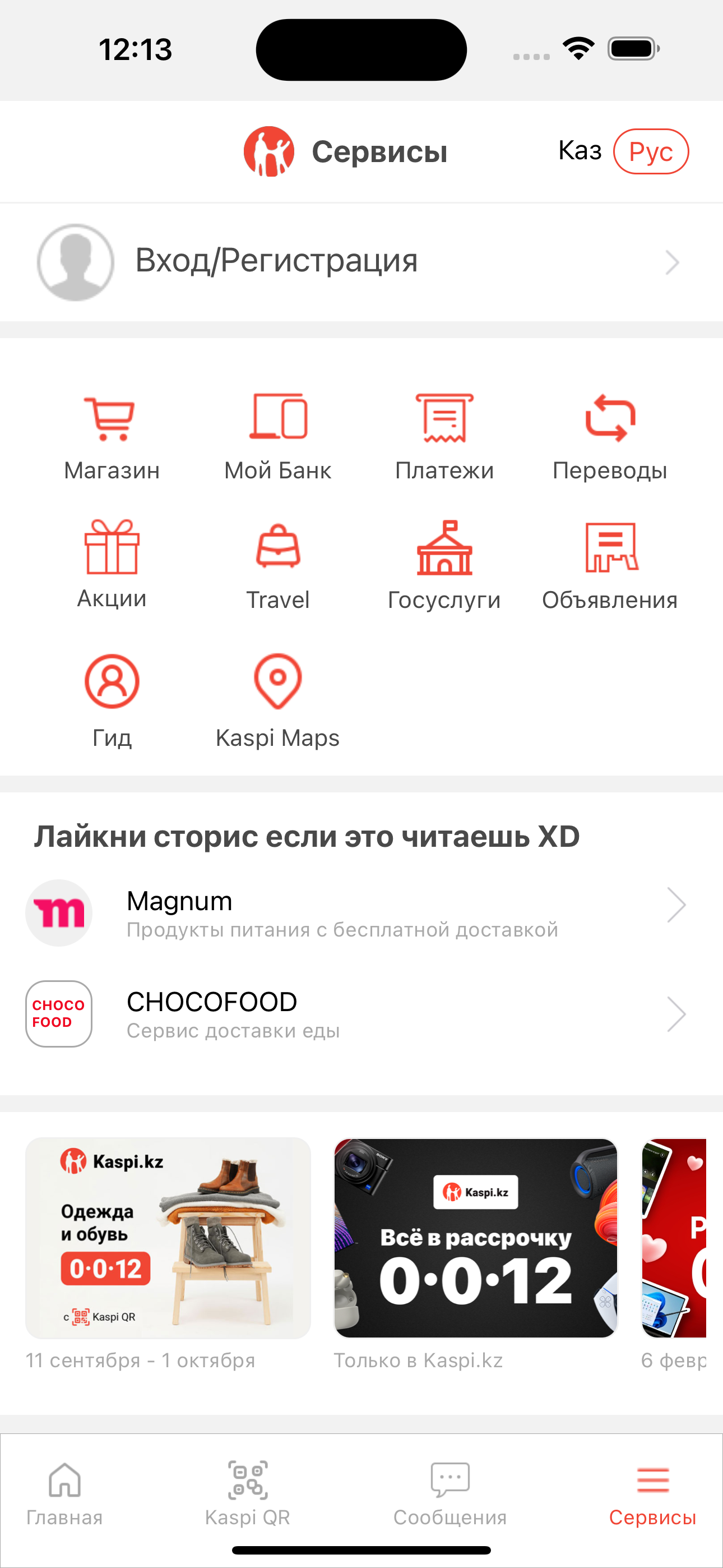This screenshot has height=1568, width=723.
Task: Go to the Сообщения tab
Action: tap(451, 1492)
